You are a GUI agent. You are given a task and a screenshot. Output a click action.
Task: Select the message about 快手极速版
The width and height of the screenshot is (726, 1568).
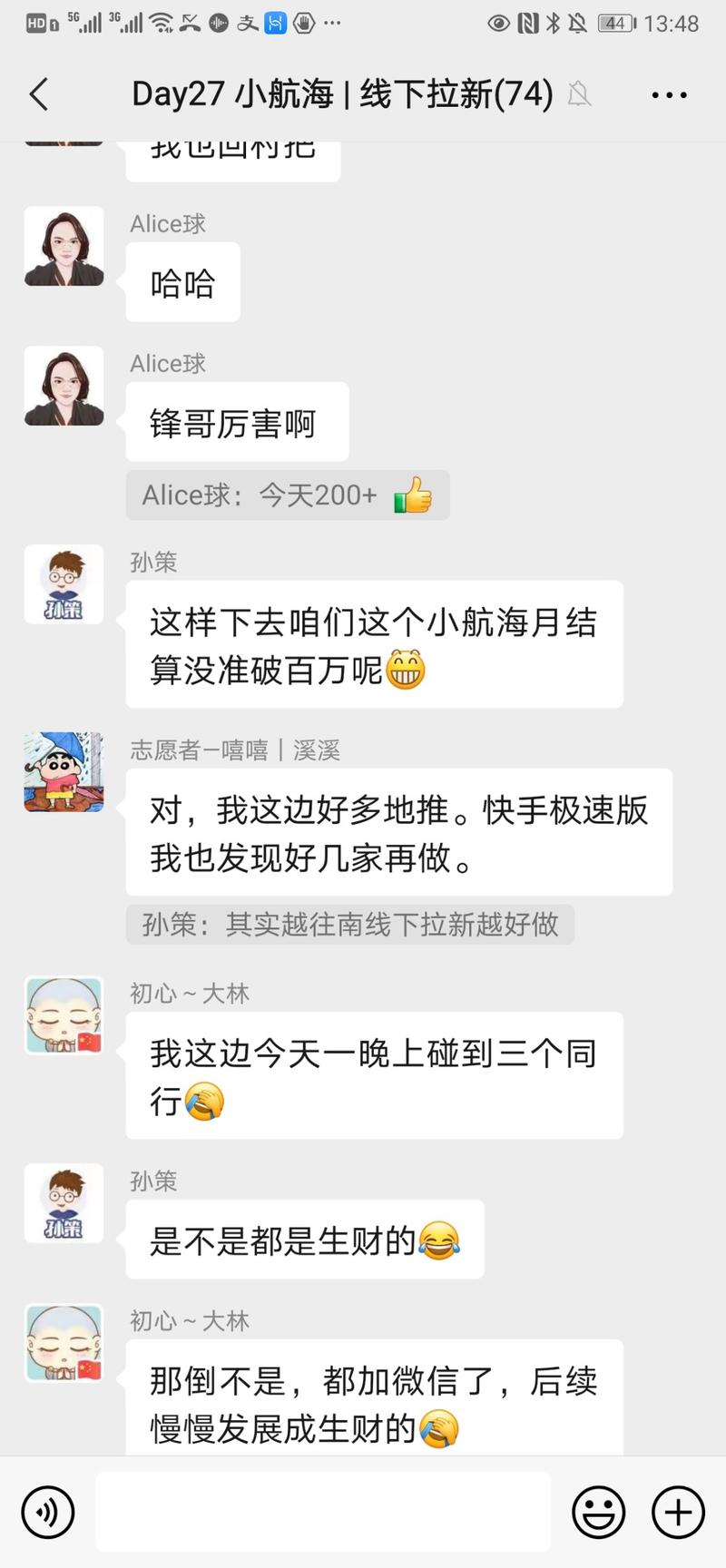tap(397, 832)
